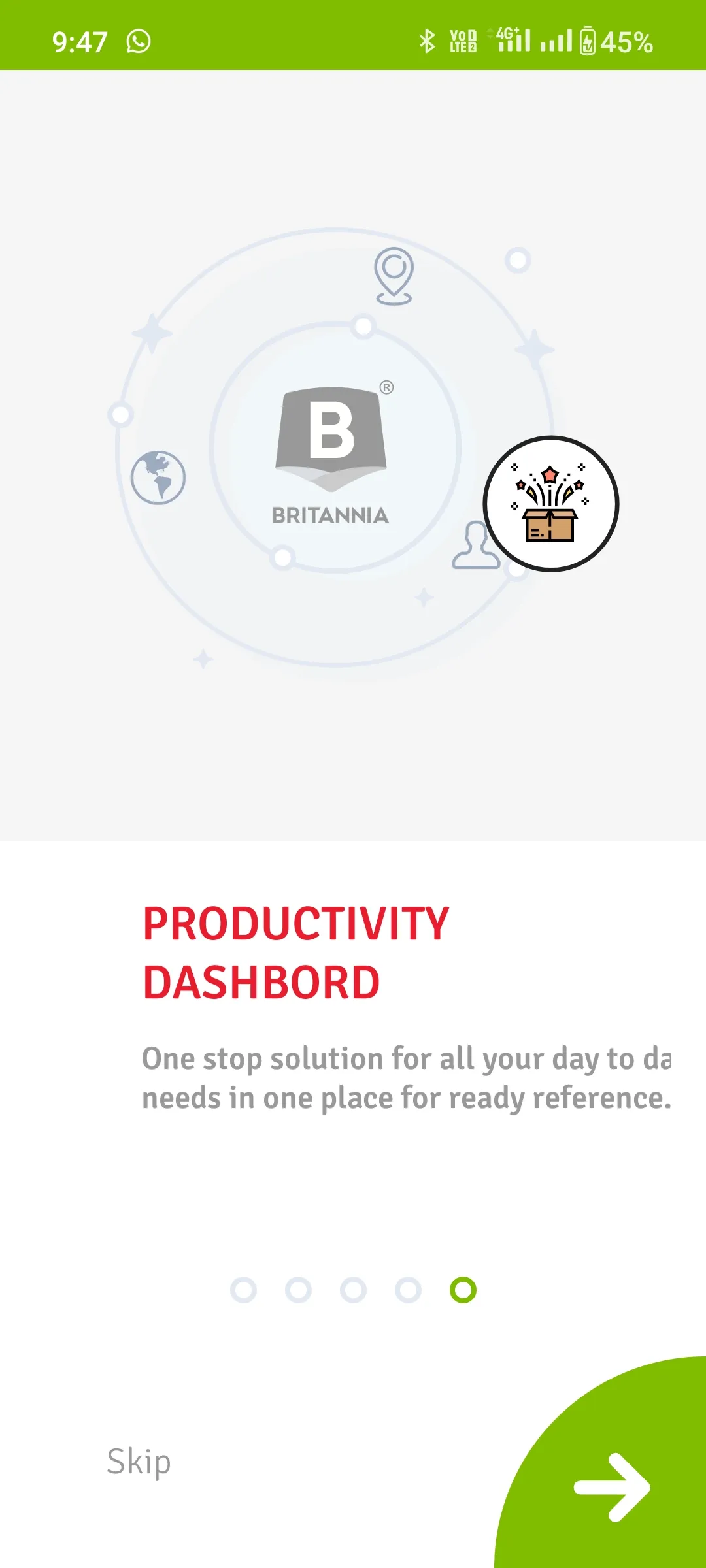The height and width of the screenshot is (1568, 706).
Task: Tap the clock showing 9:47
Action: [x=80, y=41]
